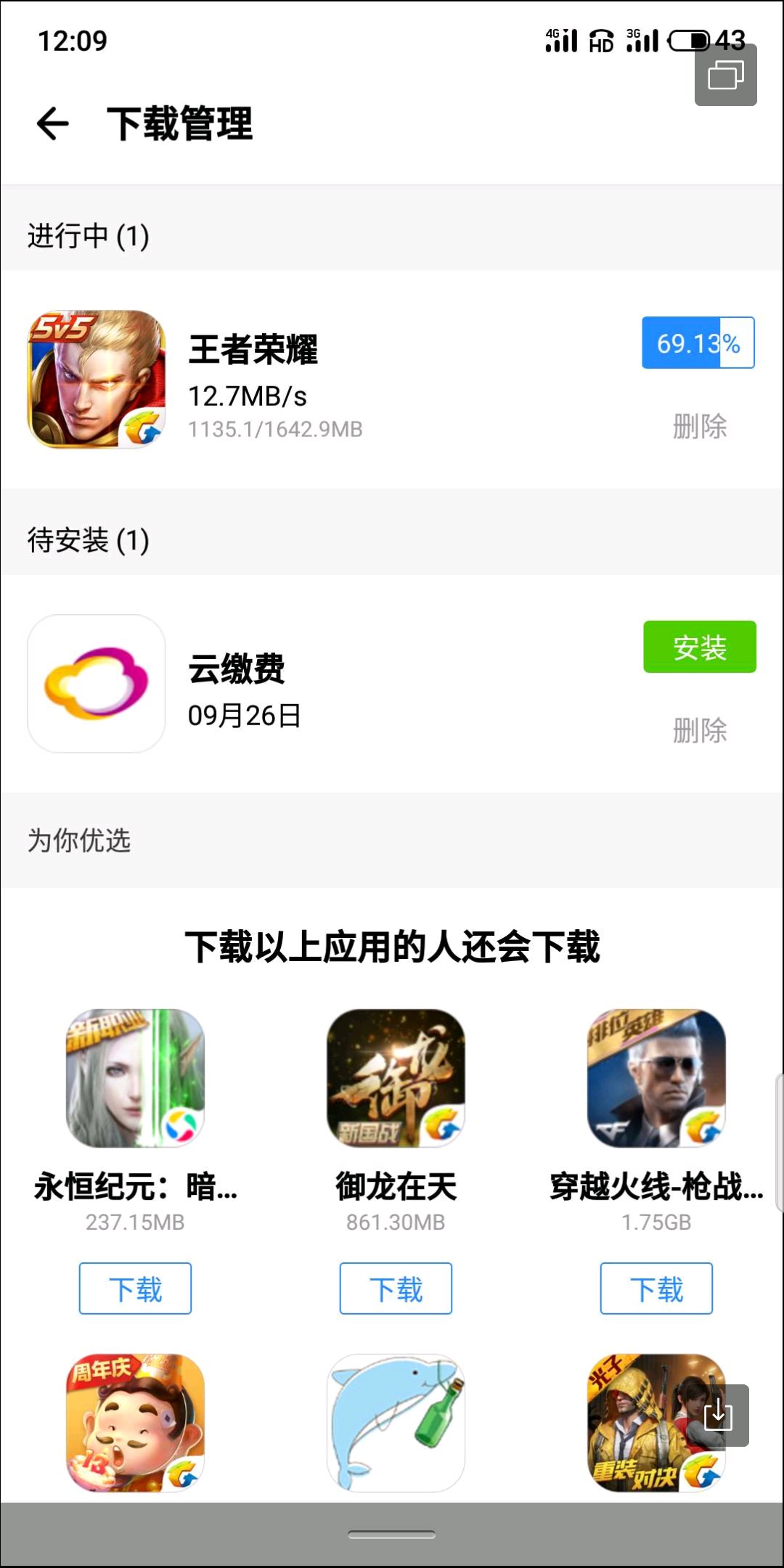Open 穿越火线 app icon
Viewport: 784px width, 1568px height.
656,1078
